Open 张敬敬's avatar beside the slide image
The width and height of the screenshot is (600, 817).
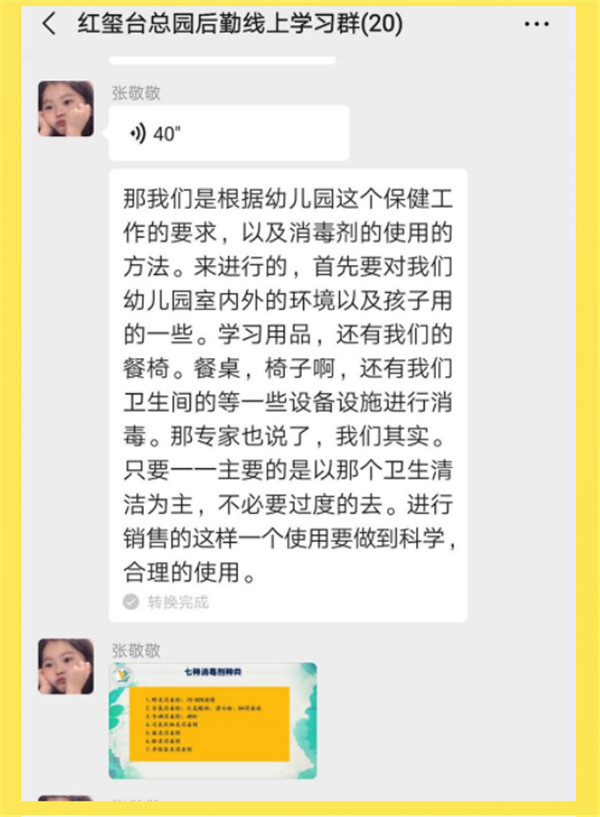click(66, 666)
